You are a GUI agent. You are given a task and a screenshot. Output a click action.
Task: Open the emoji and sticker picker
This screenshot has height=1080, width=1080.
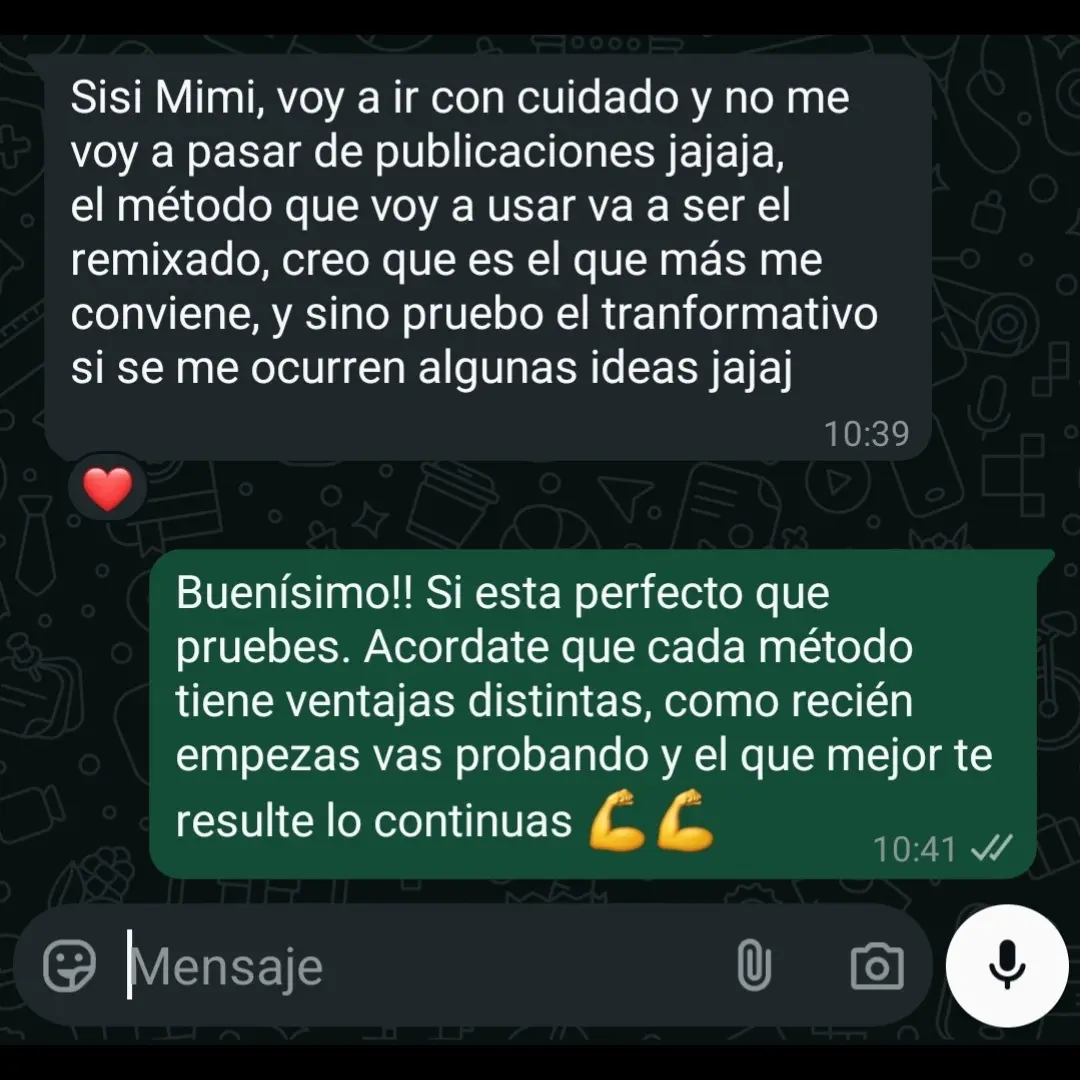click(x=70, y=966)
